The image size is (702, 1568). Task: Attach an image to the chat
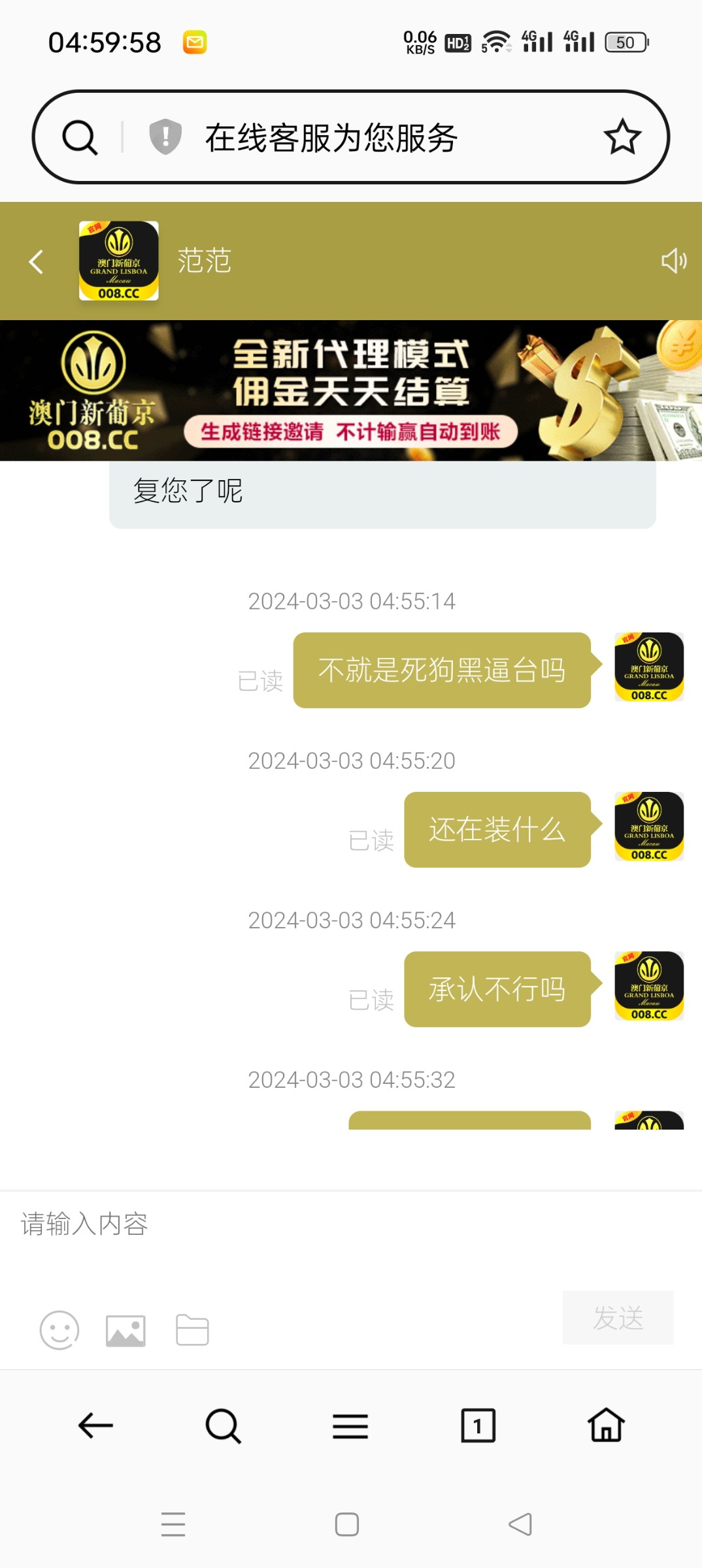pyautogui.click(x=126, y=1330)
